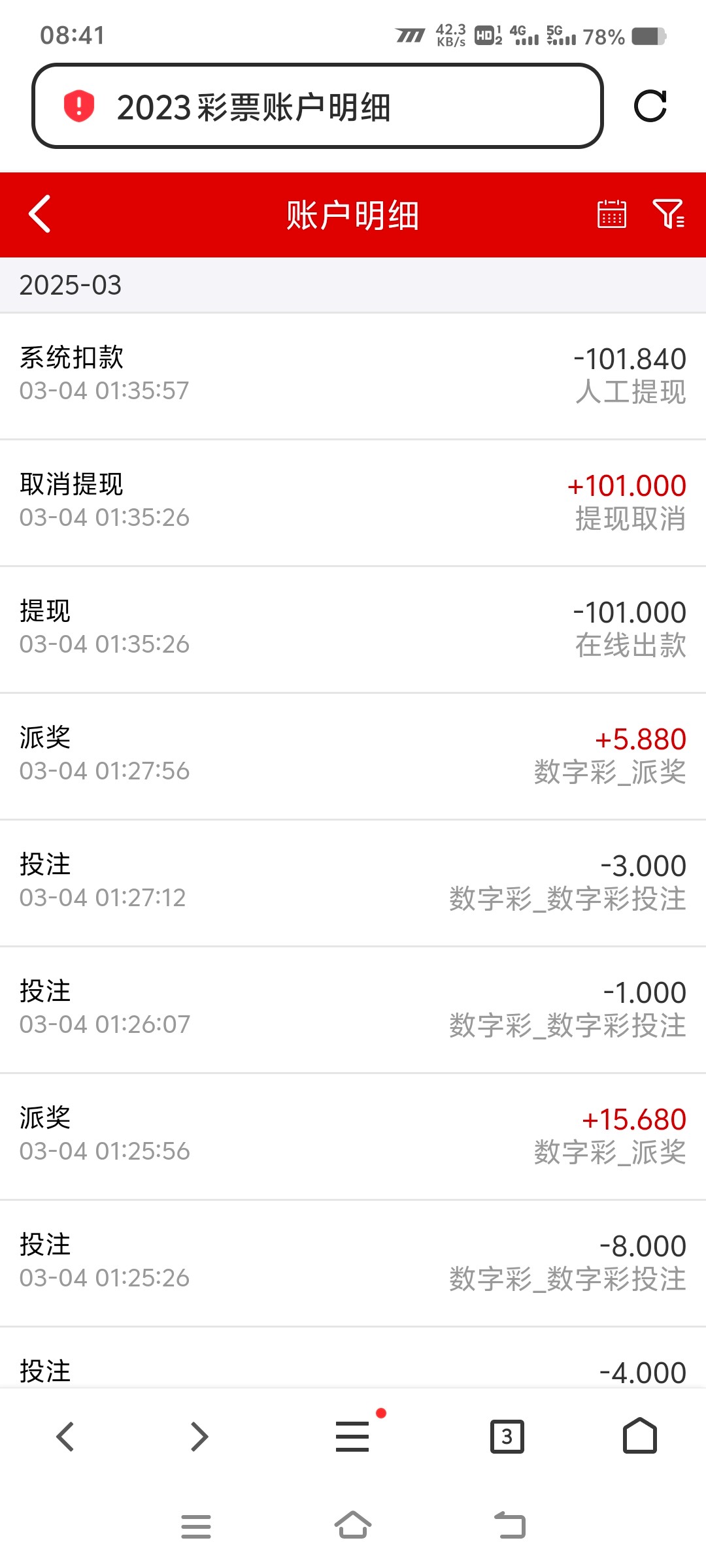The width and height of the screenshot is (706, 1568).
Task: Open the calendar date picker
Action: tap(612, 214)
